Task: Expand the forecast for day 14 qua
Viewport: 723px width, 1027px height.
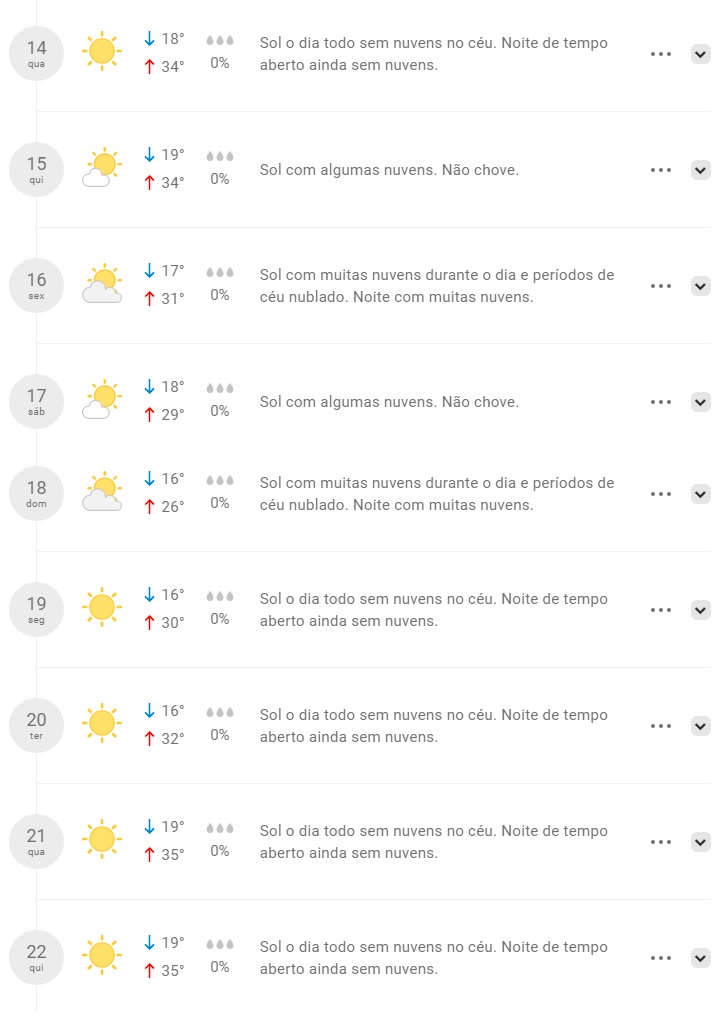Action: [x=700, y=54]
